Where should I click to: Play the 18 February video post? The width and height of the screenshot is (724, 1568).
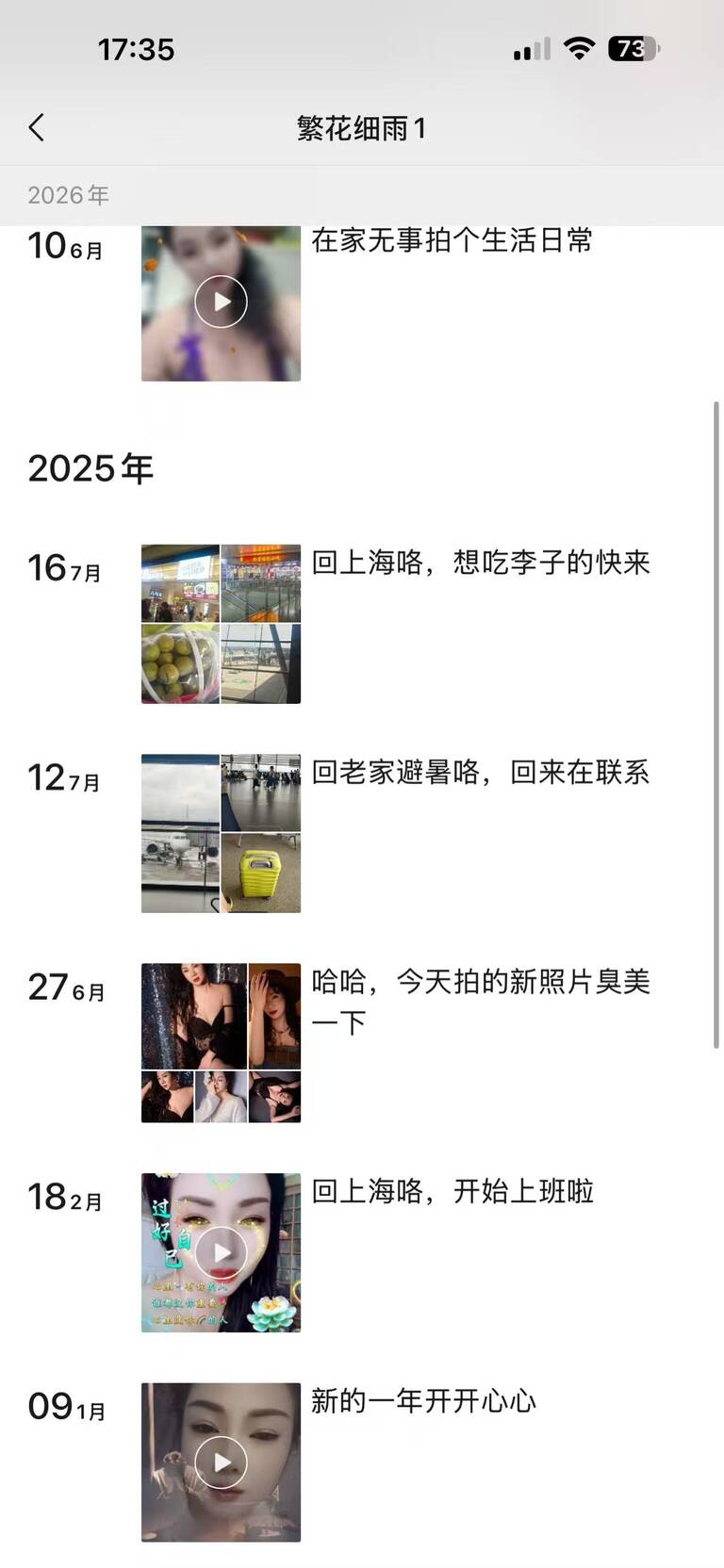221,1252
